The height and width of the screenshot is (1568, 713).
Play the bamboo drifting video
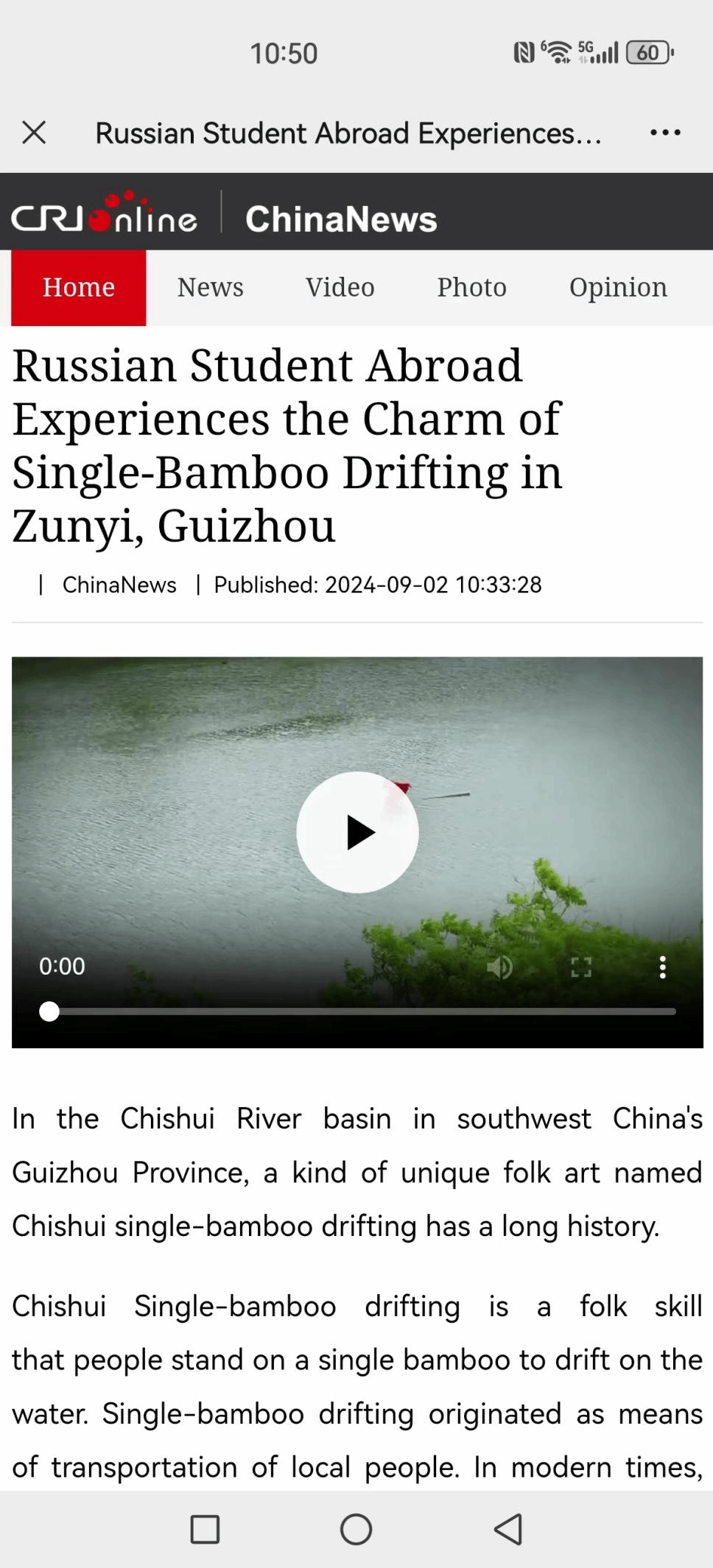point(357,833)
